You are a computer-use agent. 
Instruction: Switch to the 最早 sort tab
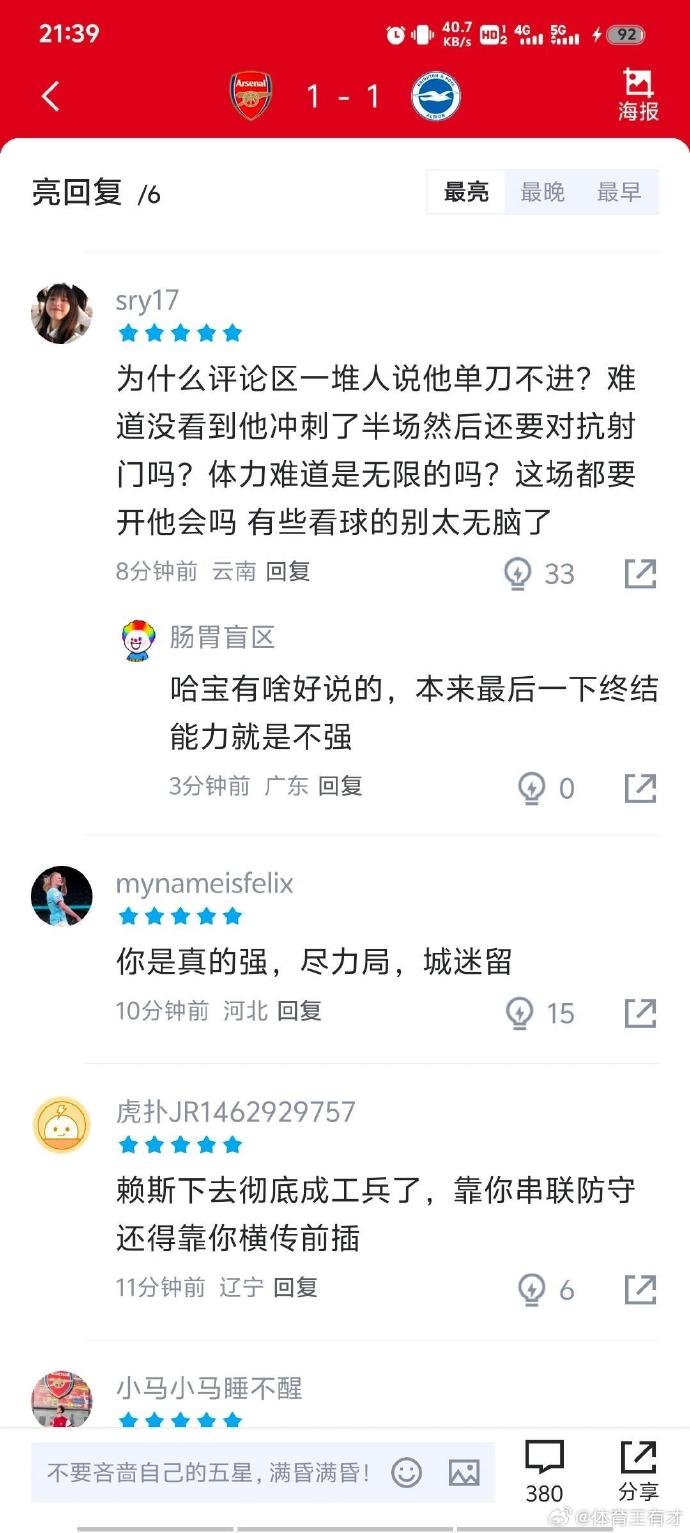[x=618, y=192]
